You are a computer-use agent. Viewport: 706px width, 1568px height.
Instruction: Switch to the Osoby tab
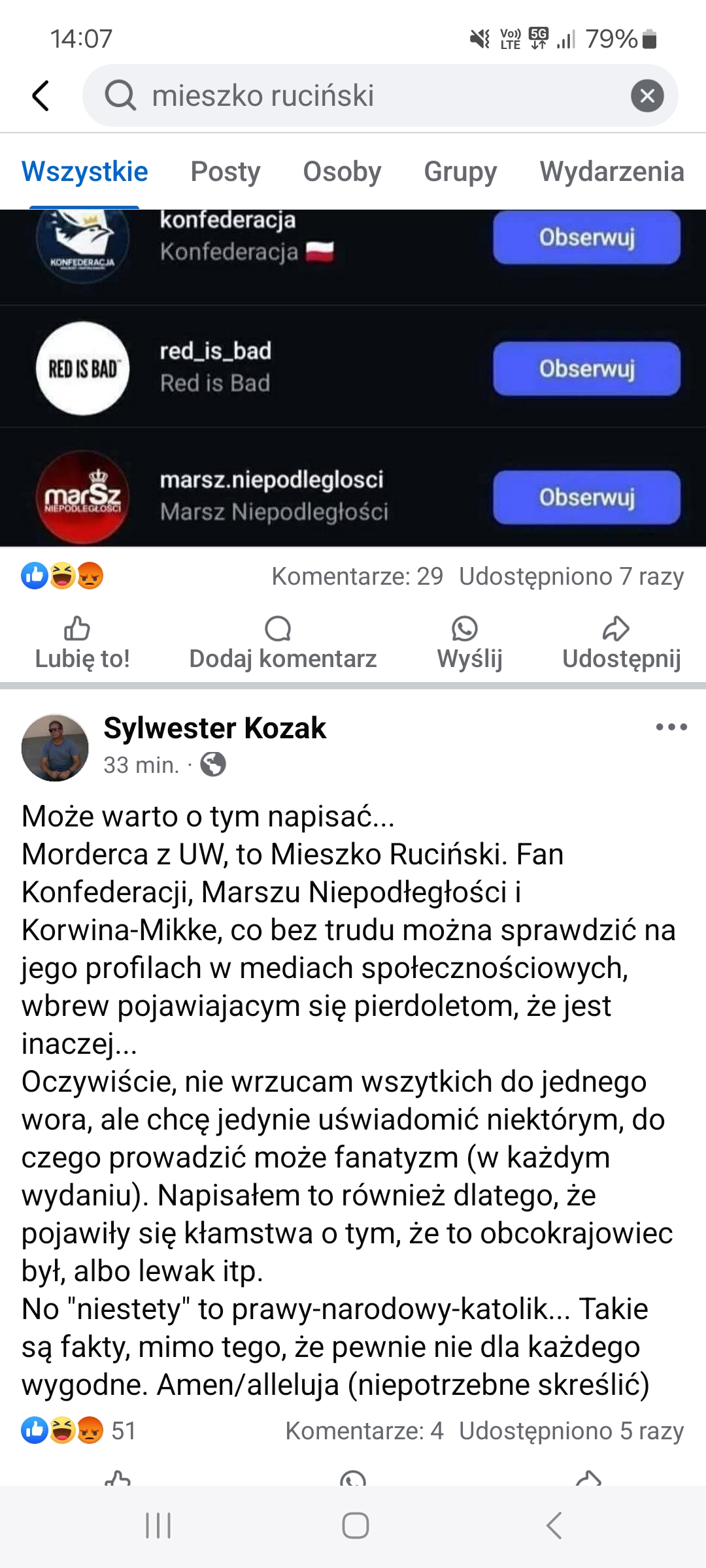(x=342, y=172)
